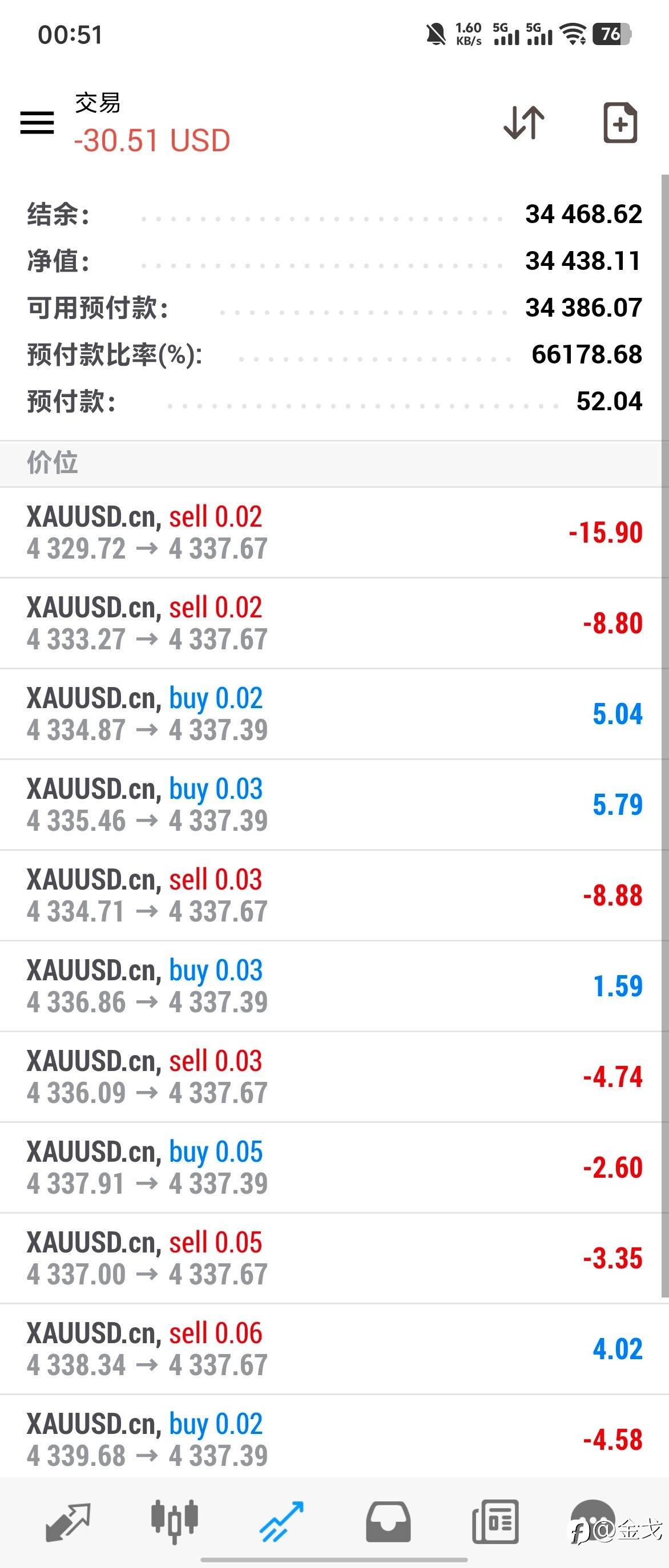Viewport: 669px width, 1568px height.
Task: Tap the sort positions arrows icon
Action: (x=523, y=123)
